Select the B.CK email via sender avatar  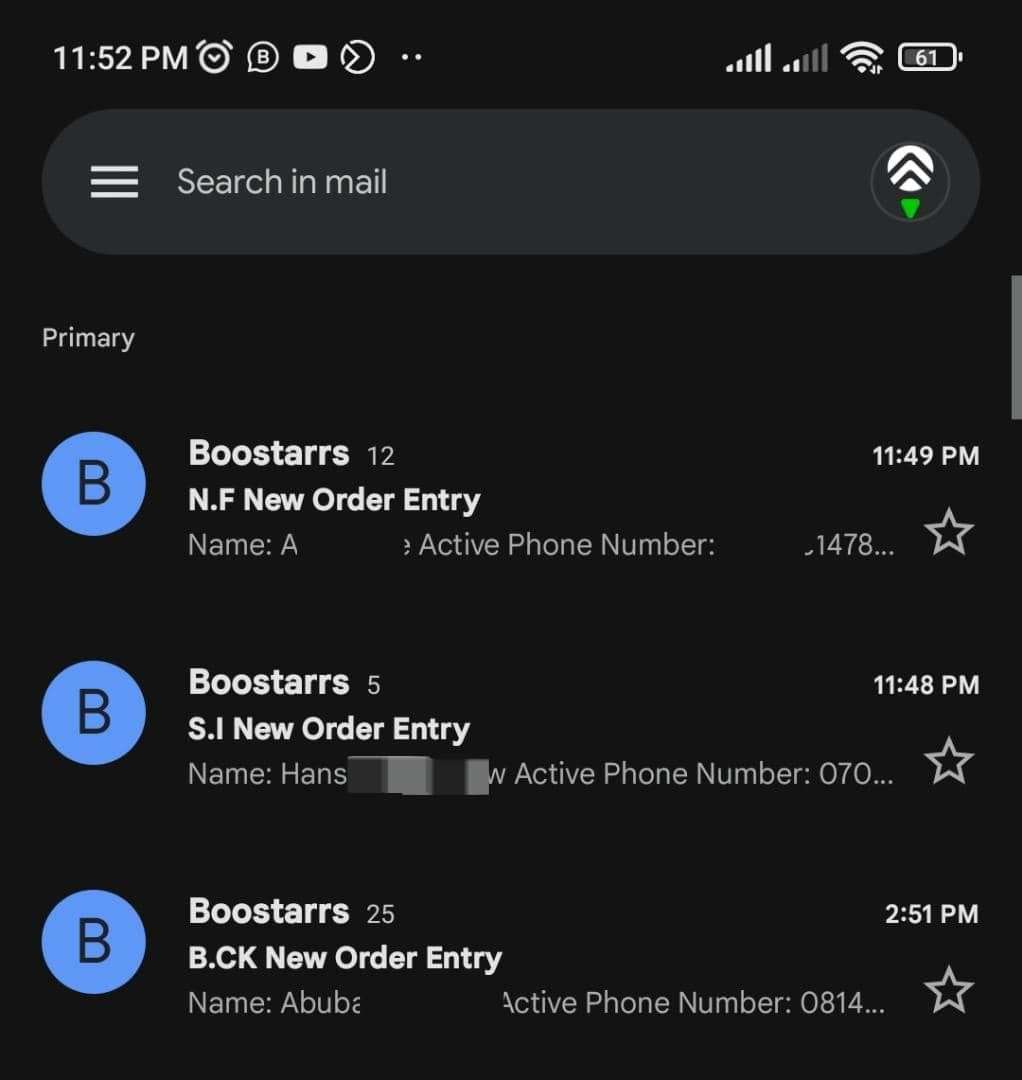point(93,942)
